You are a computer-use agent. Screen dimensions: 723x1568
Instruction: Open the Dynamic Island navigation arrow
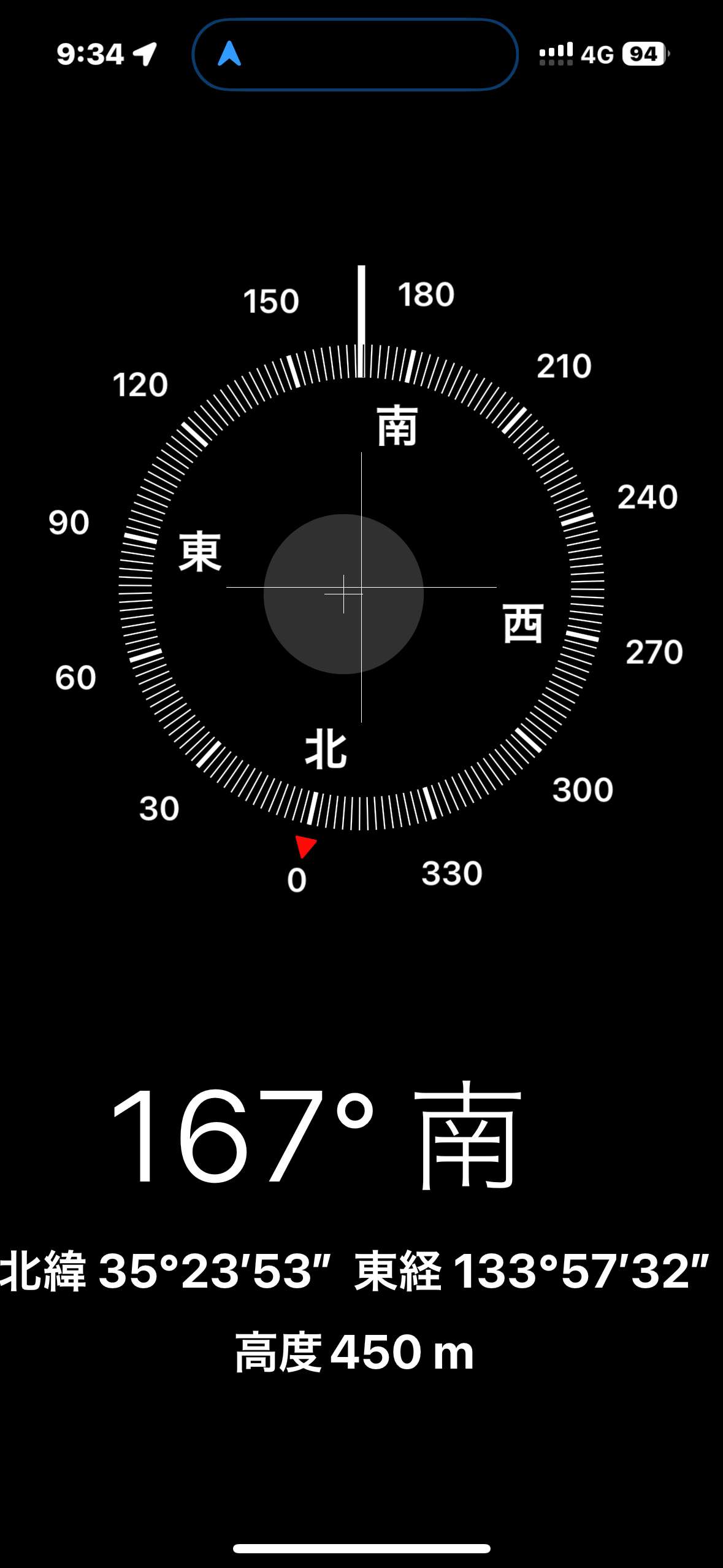[x=229, y=54]
